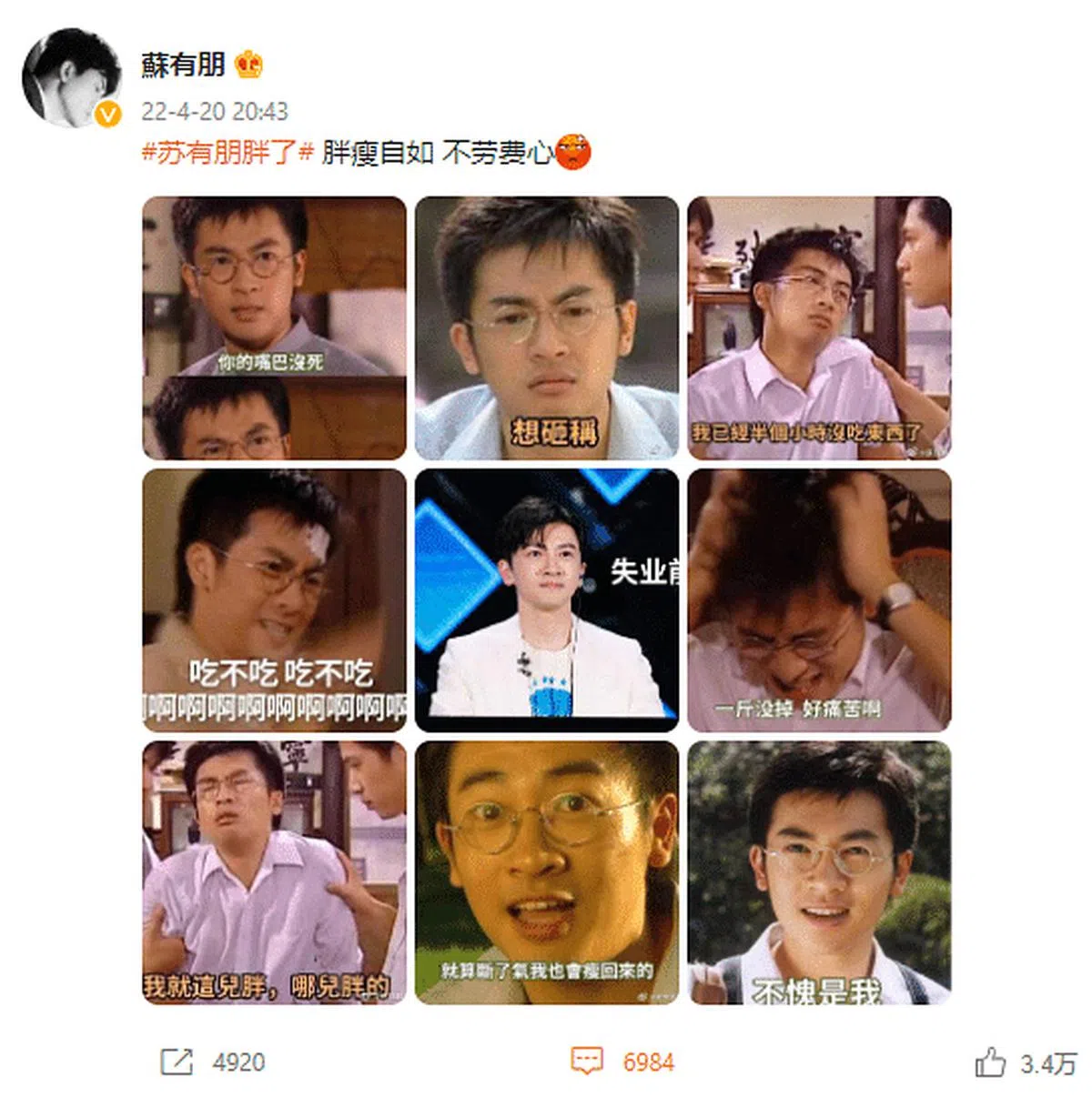Open the '我就這兒胖，哪兒胖的' image
The height and width of the screenshot is (1097, 1092).
coord(273,878)
